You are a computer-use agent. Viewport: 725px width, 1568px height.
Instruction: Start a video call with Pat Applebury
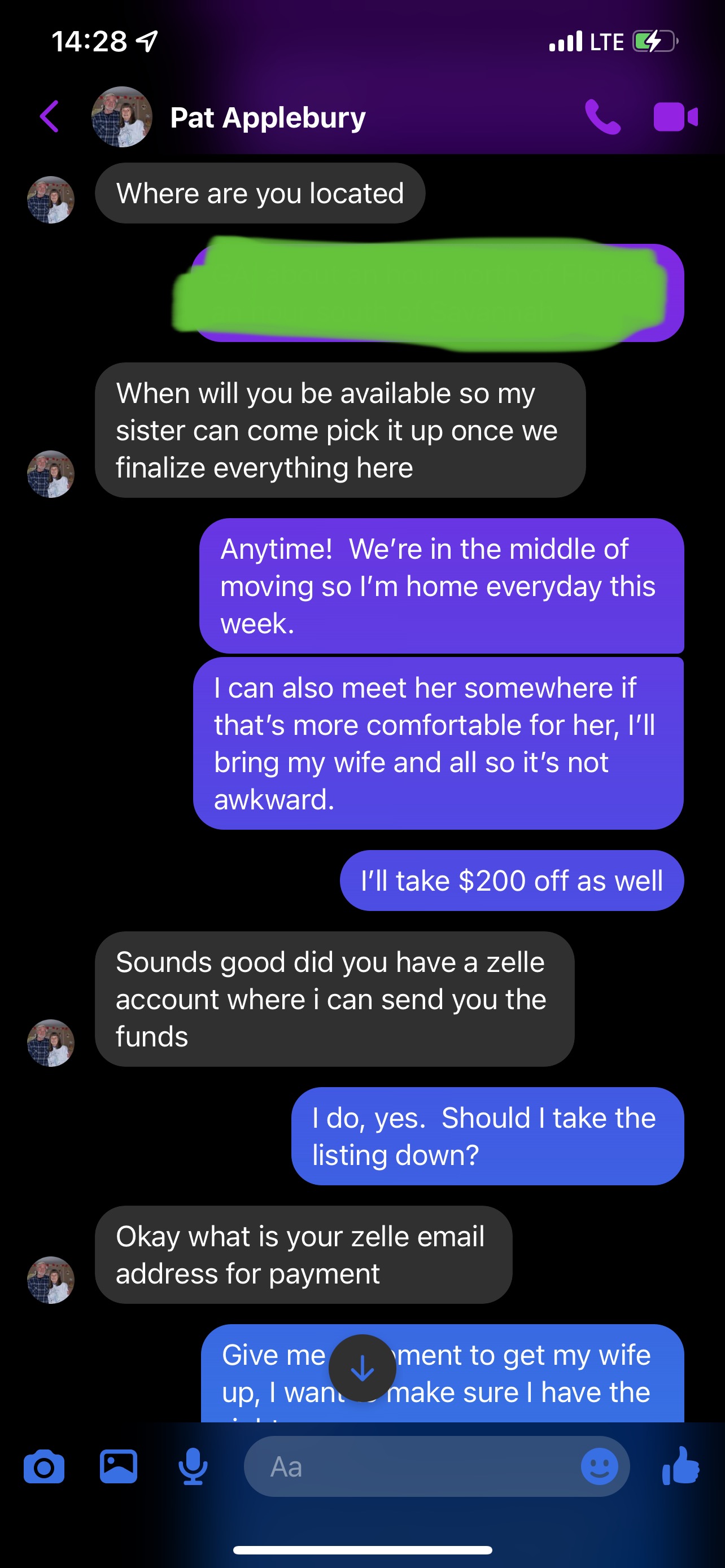point(675,116)
